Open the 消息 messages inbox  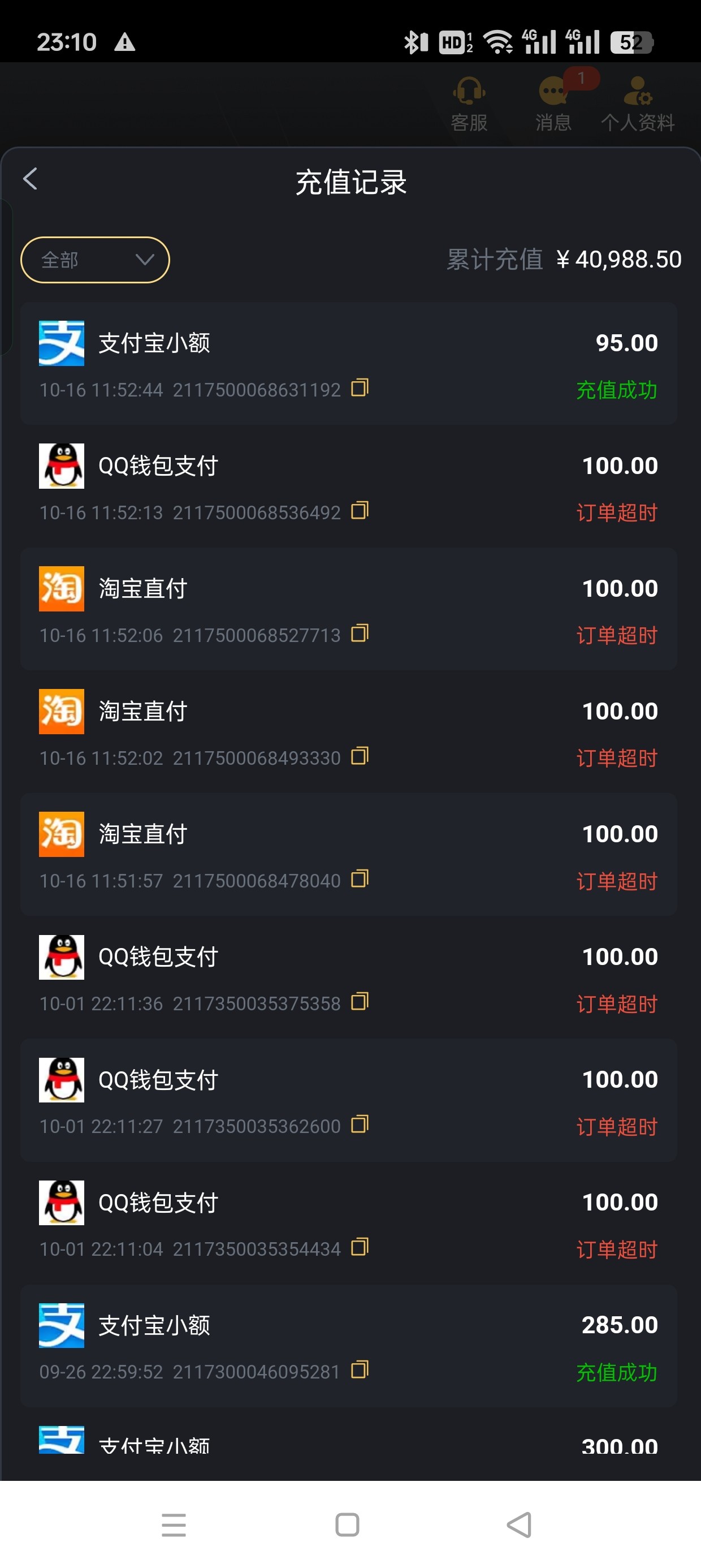[x=553, y=104]
